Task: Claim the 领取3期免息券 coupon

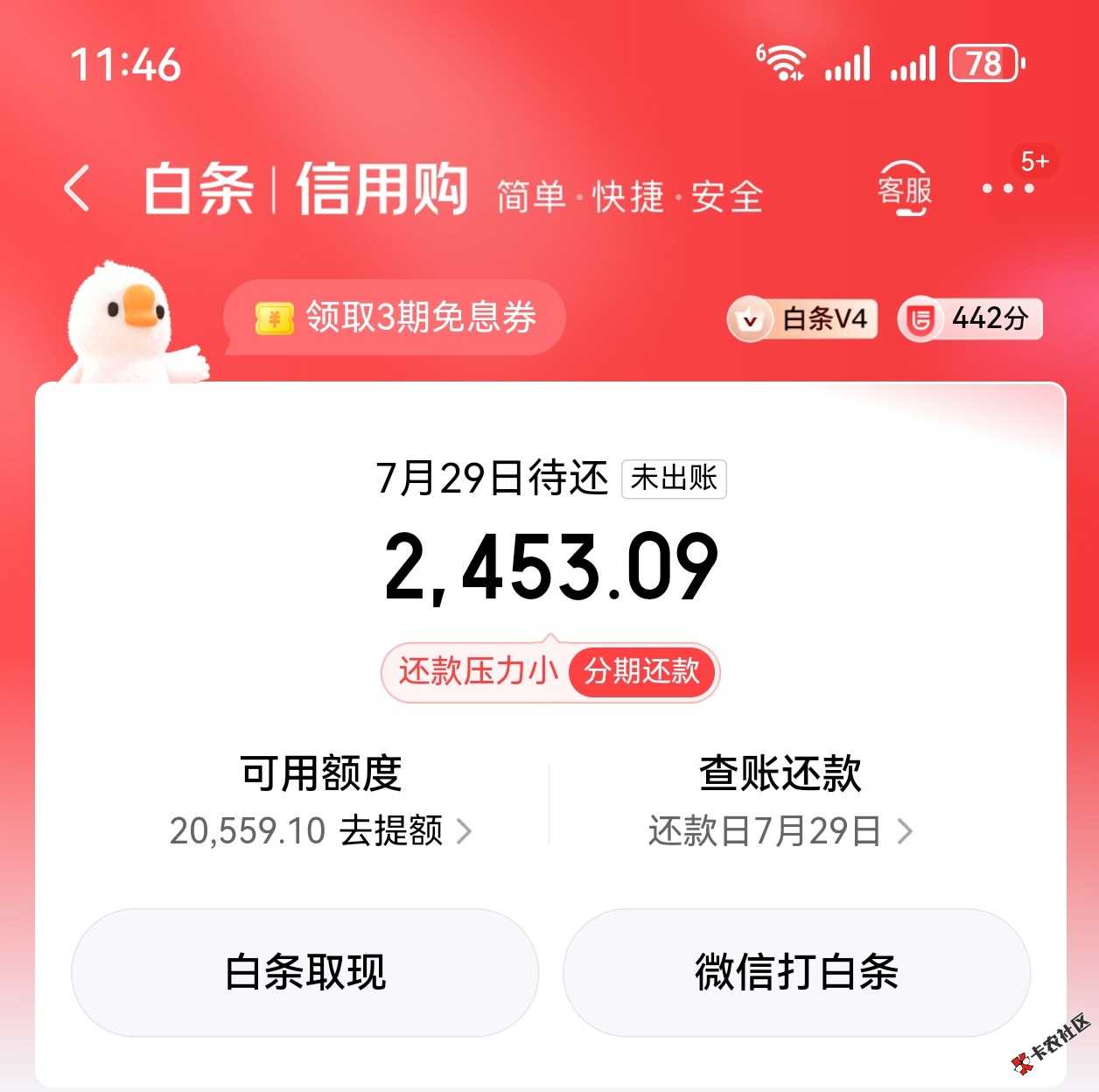Action: 395,318
